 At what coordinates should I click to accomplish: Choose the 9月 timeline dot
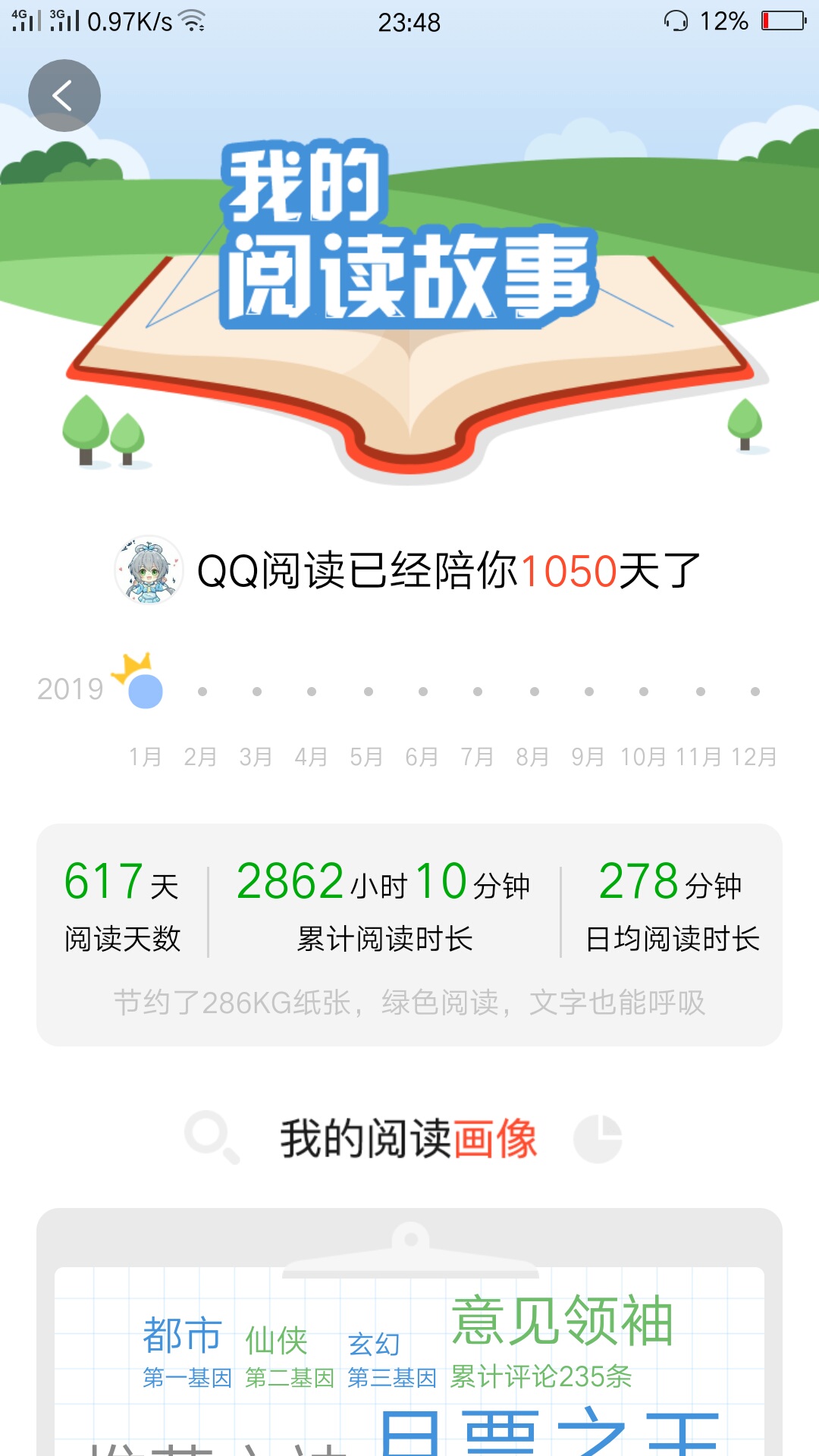pyautogui.click(x=589, y=692)
